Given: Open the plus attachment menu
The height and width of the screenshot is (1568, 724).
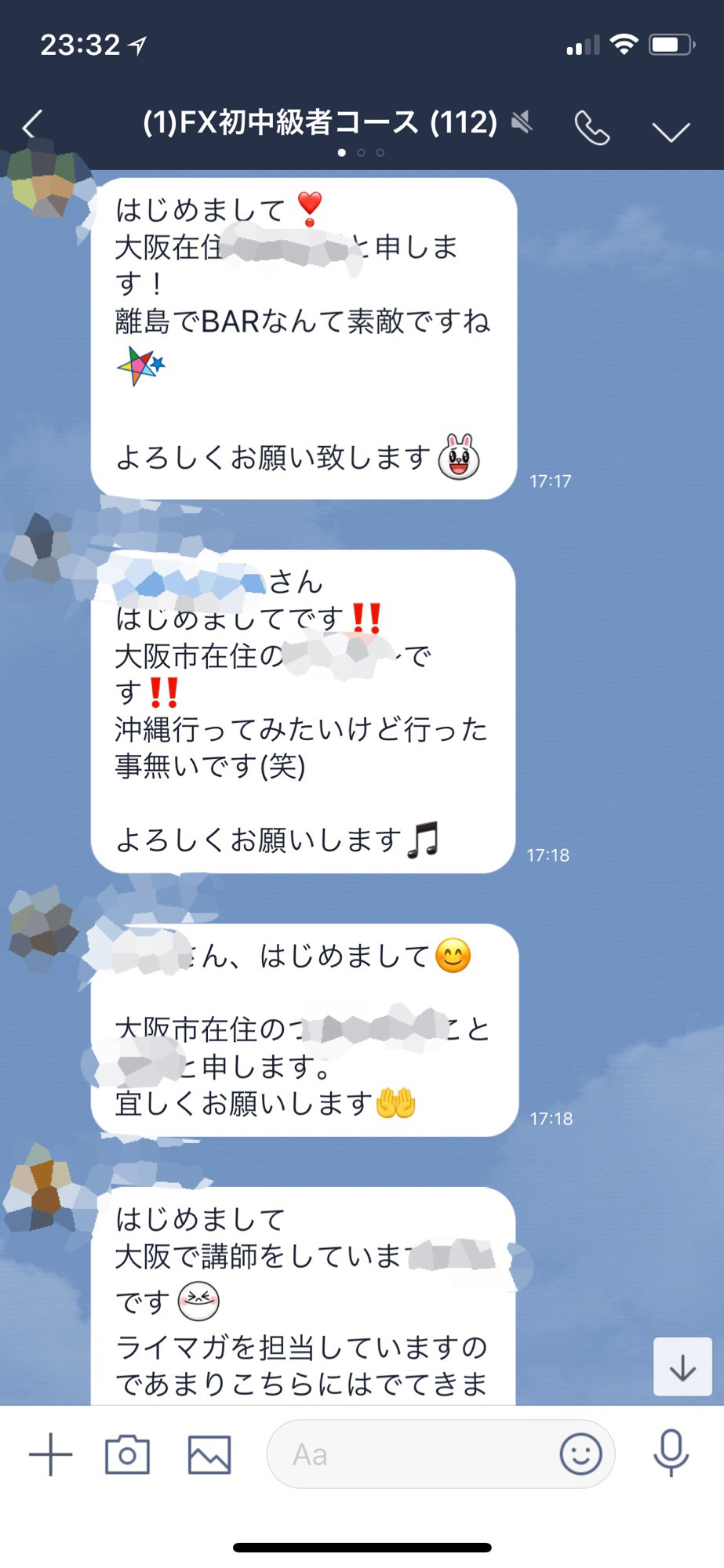Looking at the screenshot, I should (51, 1454).
